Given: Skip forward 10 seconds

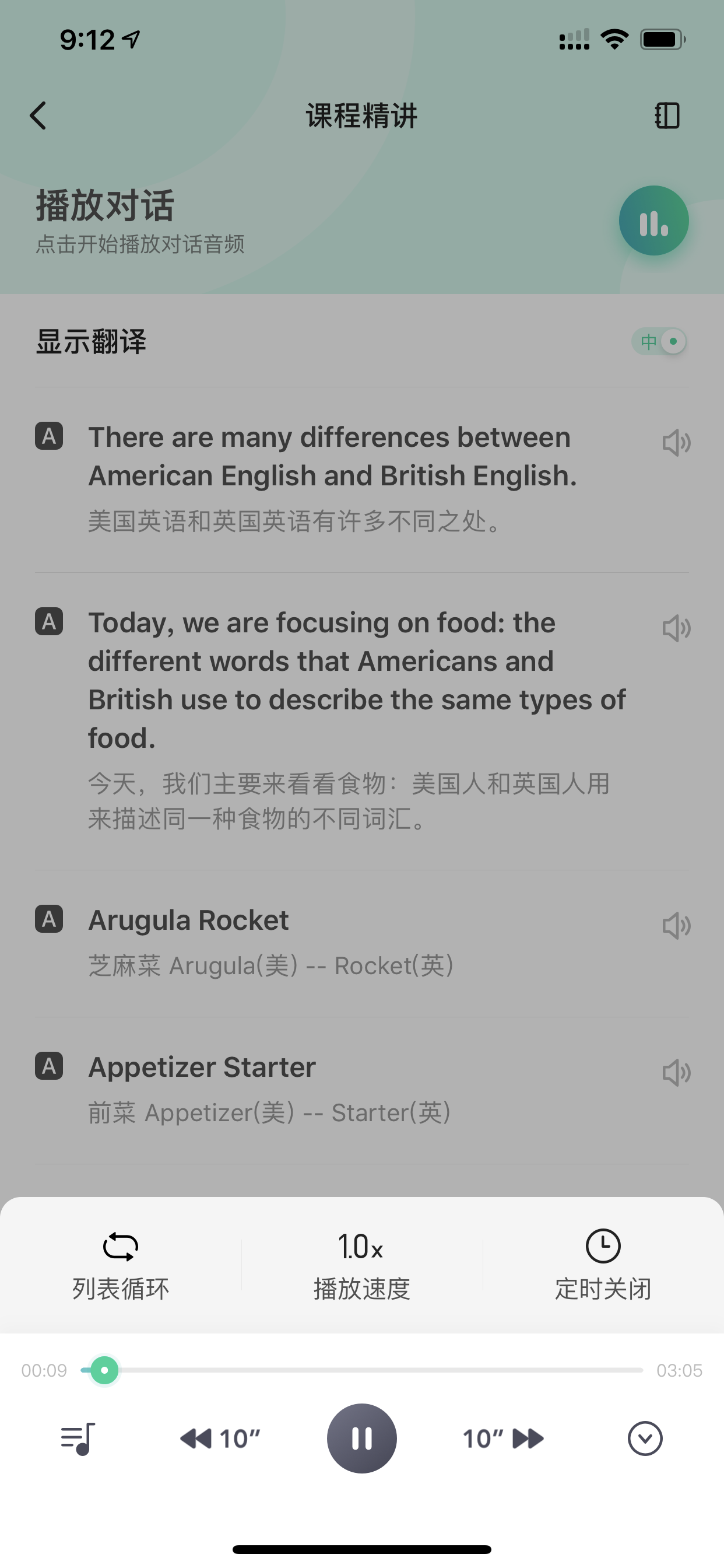Looking at the screenshot, I should tap(503, 1438).
